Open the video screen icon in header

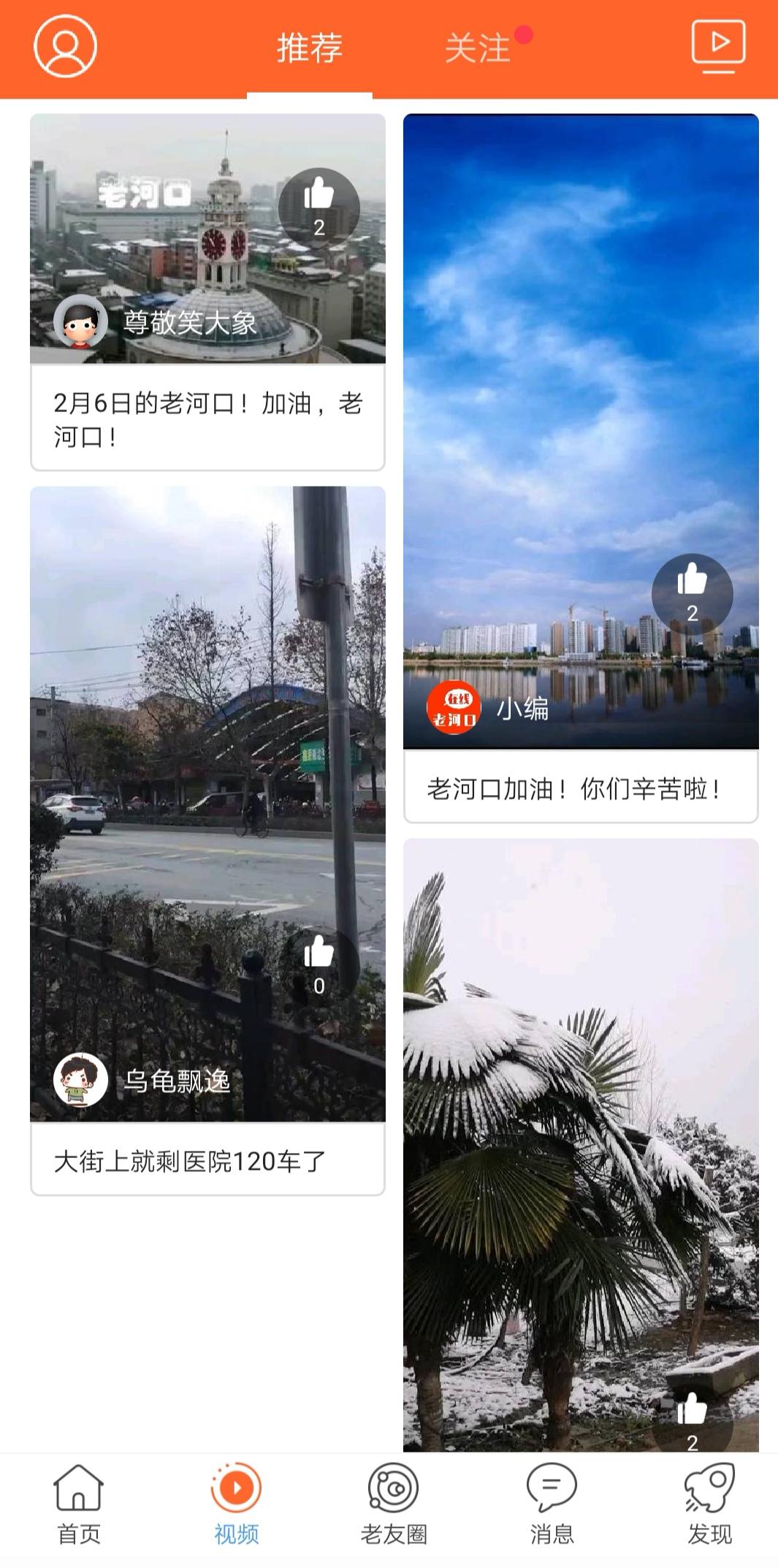pyautogui.click(x=718, y=47)
